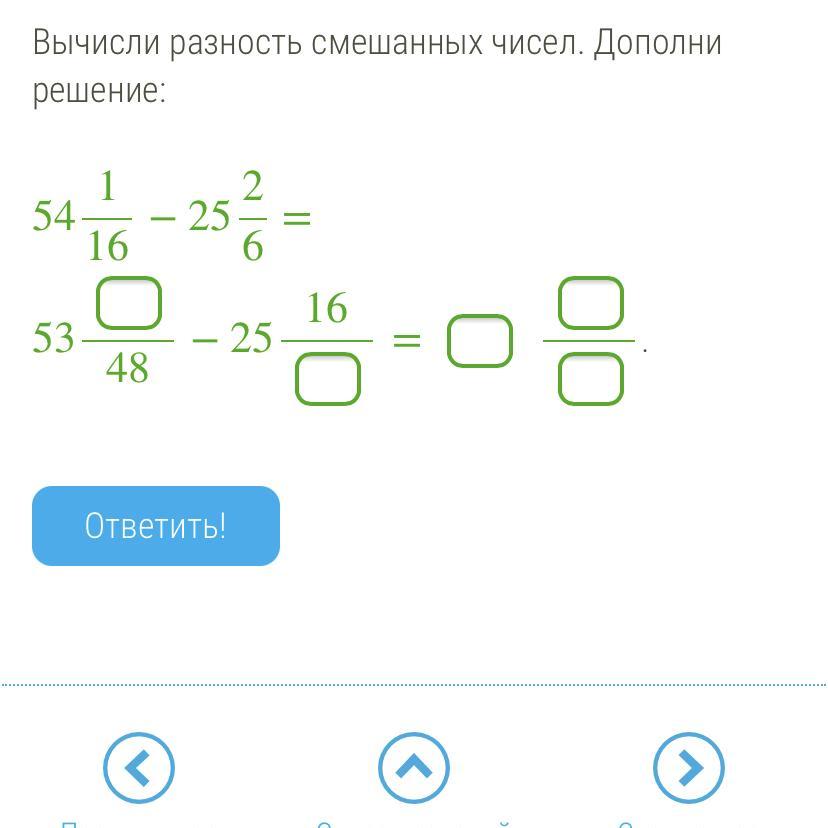
Task: Tap the numerator box above 48
Action: pos(128,303)
